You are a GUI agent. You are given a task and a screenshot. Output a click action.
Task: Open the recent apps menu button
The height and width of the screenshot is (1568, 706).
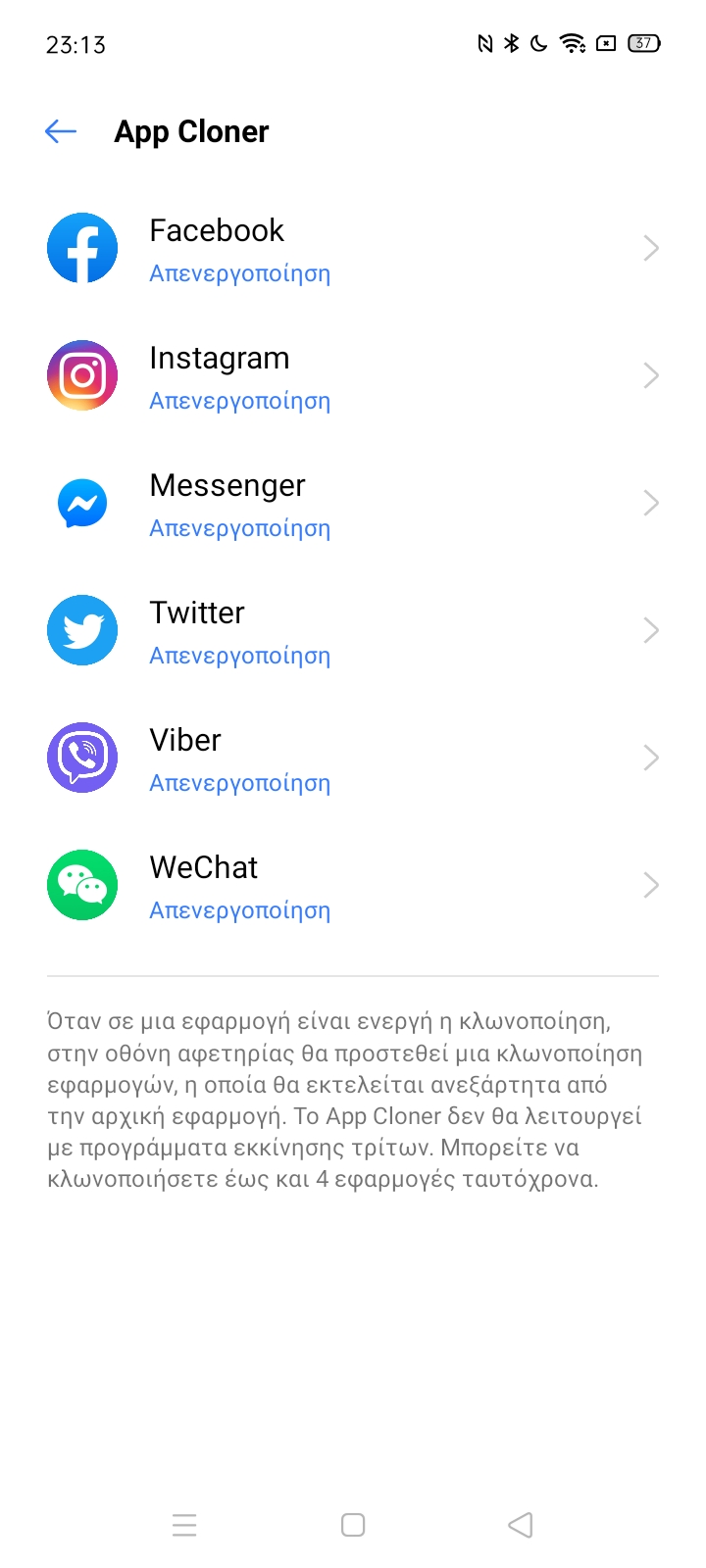(x=184, y=1525)
